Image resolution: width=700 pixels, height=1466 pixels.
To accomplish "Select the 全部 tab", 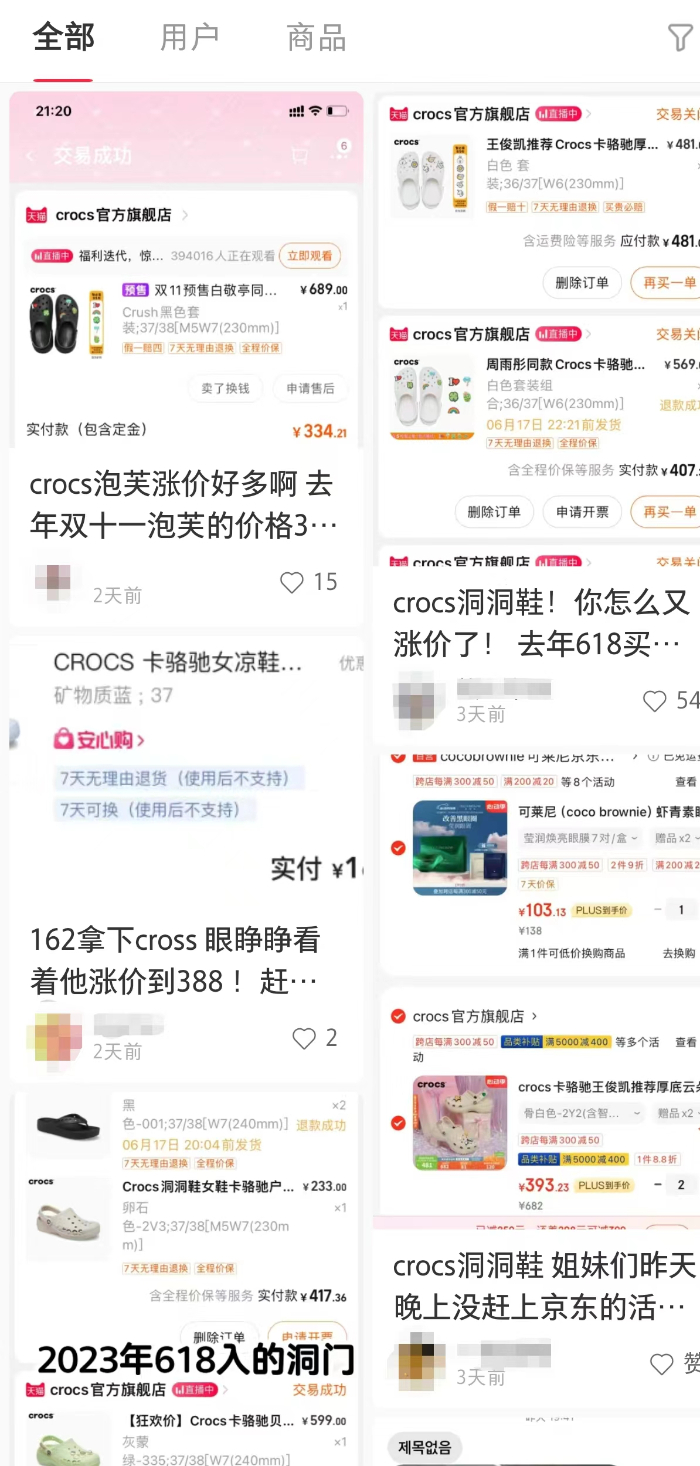I will pyautogui.click(x=63, y=38).
